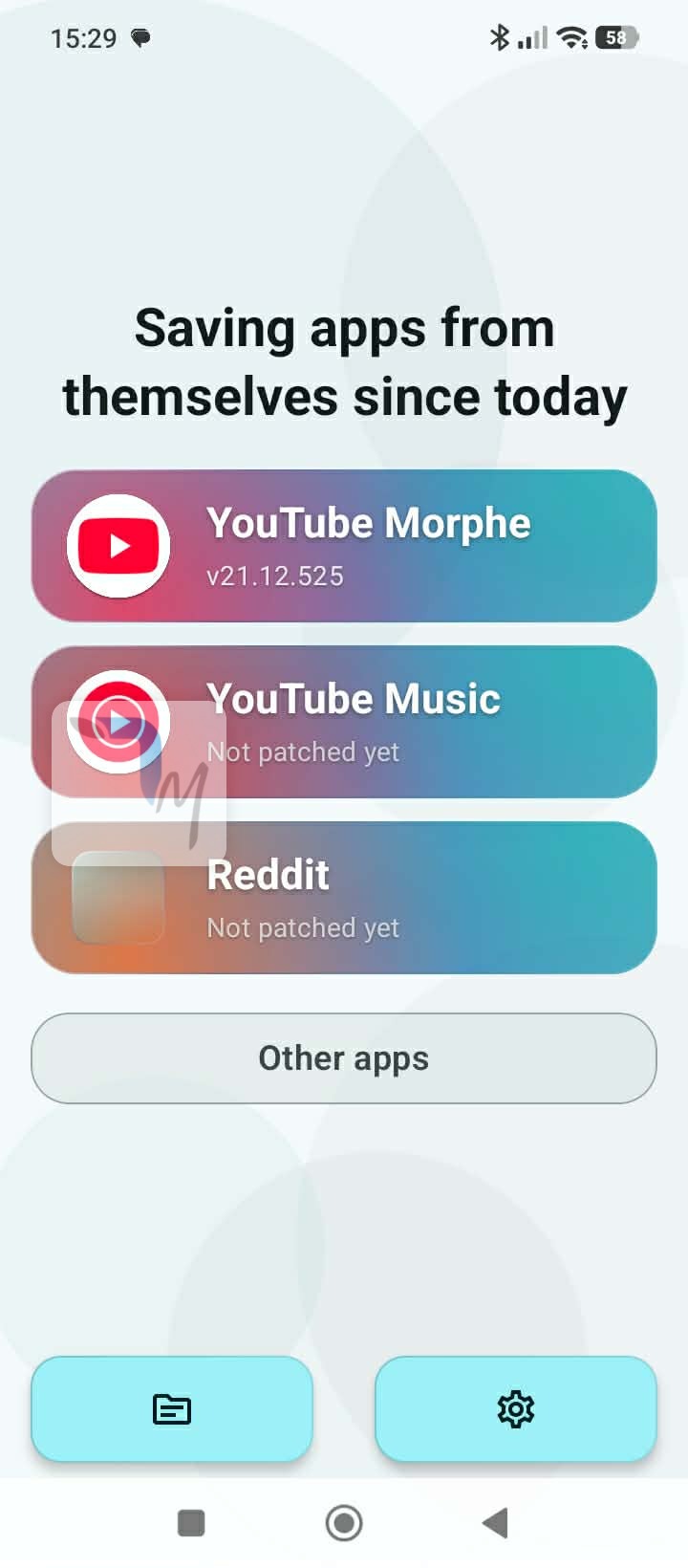Go back with the system back arrow

pyautogui.click(x=495, y=1523)
